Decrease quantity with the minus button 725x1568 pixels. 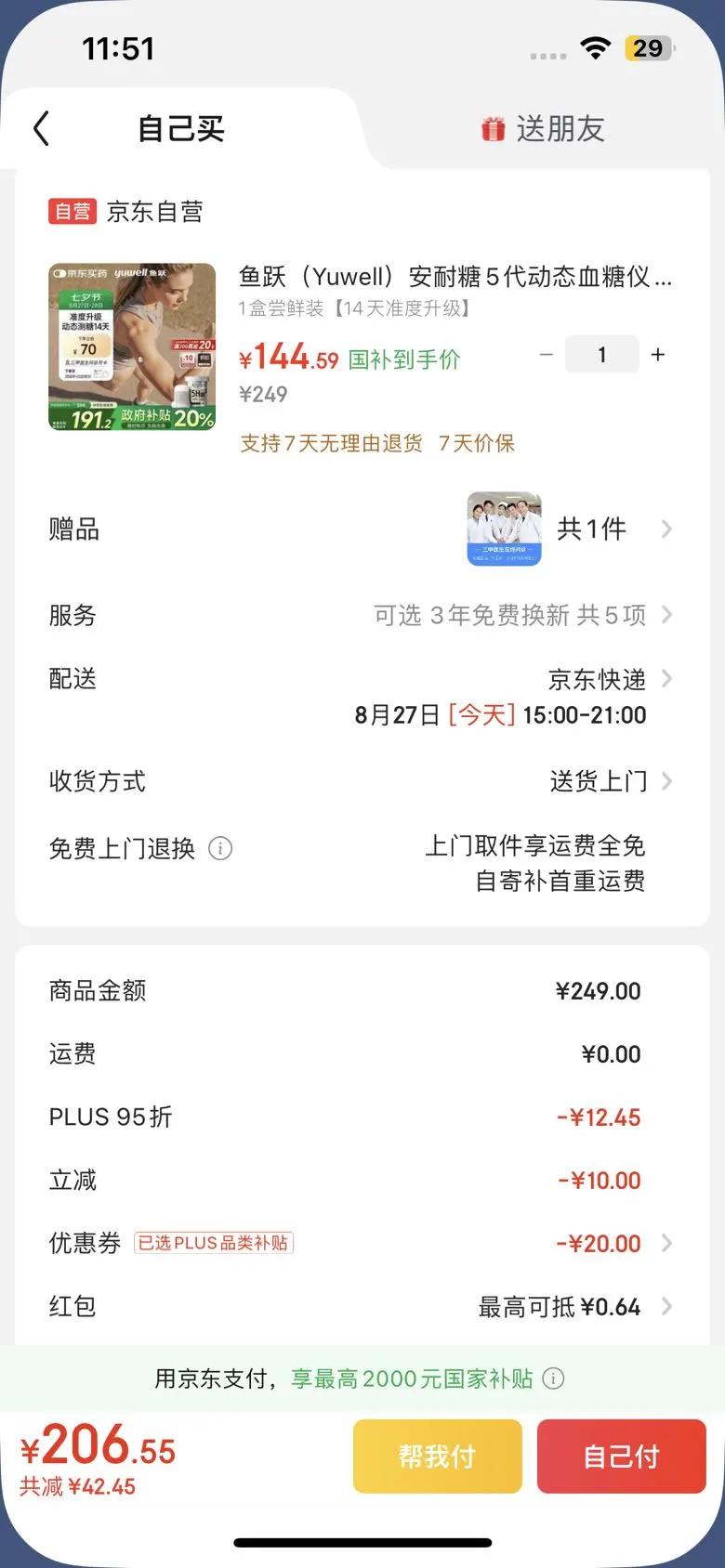[547, 355]
